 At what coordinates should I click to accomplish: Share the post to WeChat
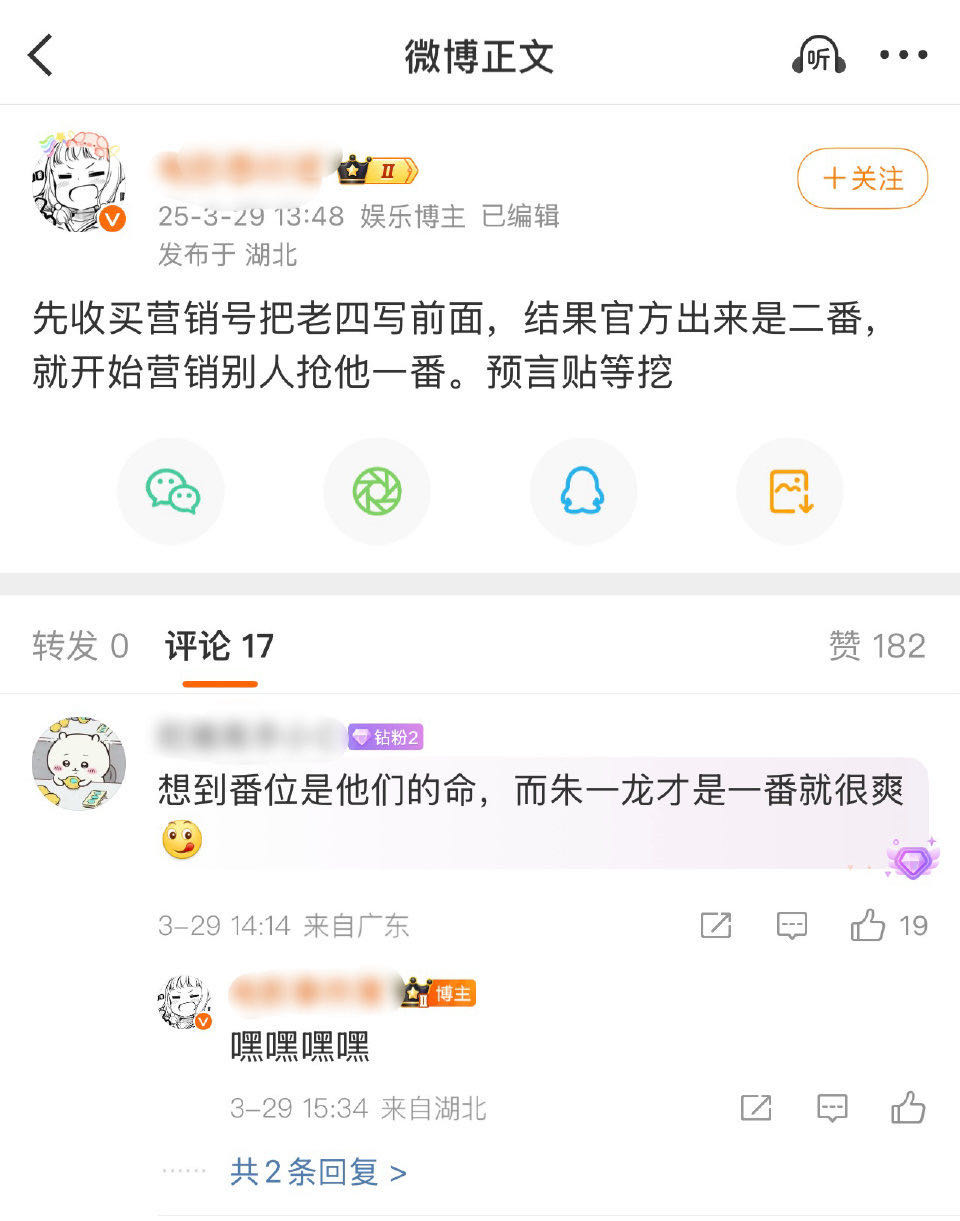[171, 491]
